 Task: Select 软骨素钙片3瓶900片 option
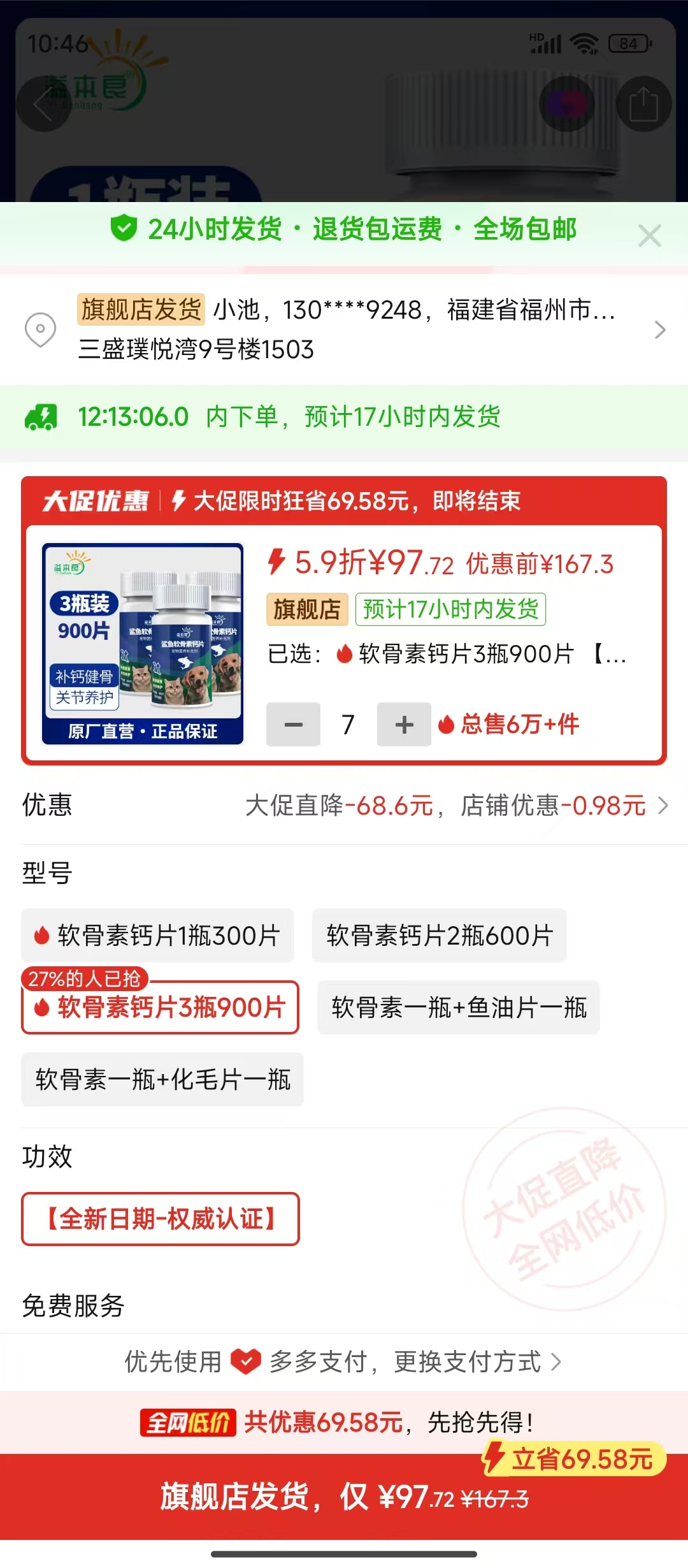click(x=160, y=1008)
